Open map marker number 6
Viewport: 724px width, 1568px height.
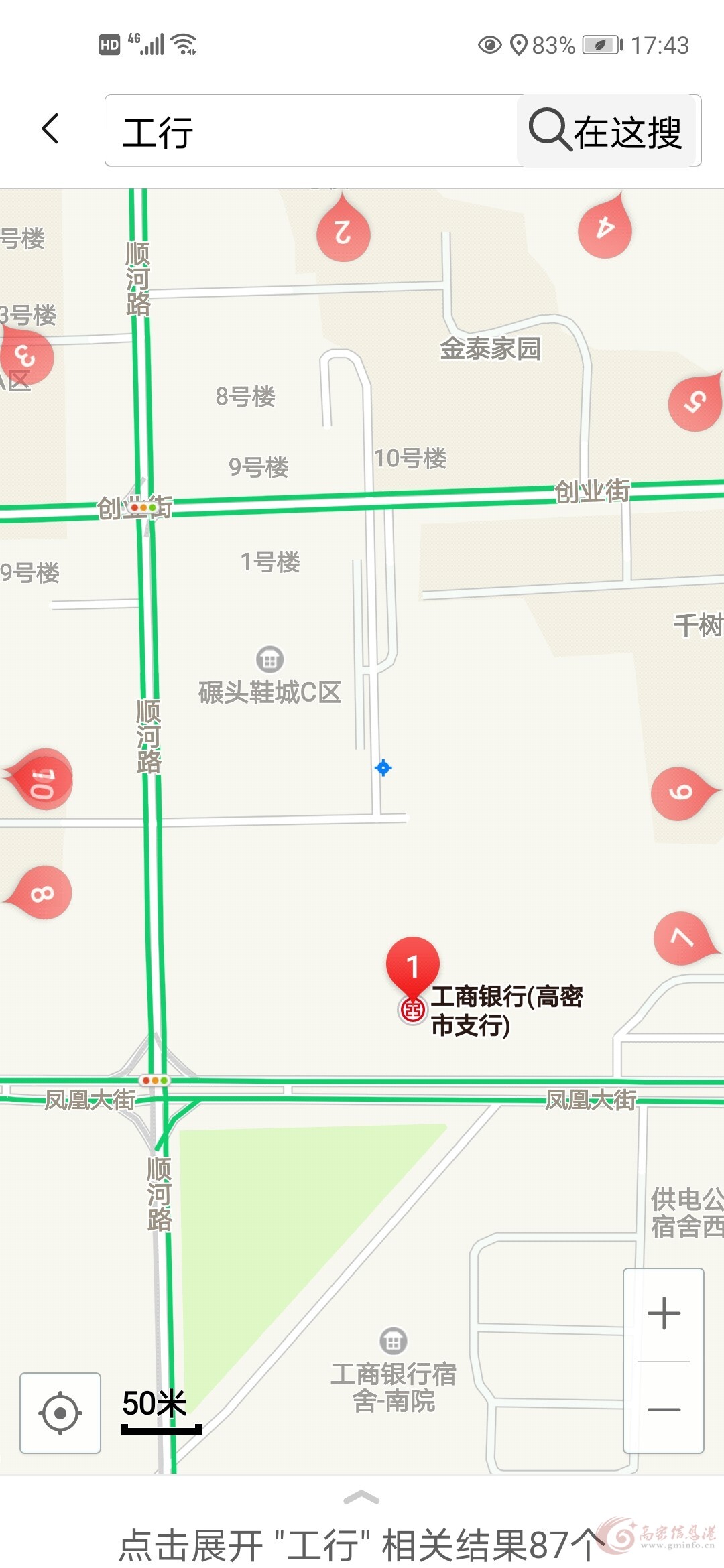click(x=682, y=793)
